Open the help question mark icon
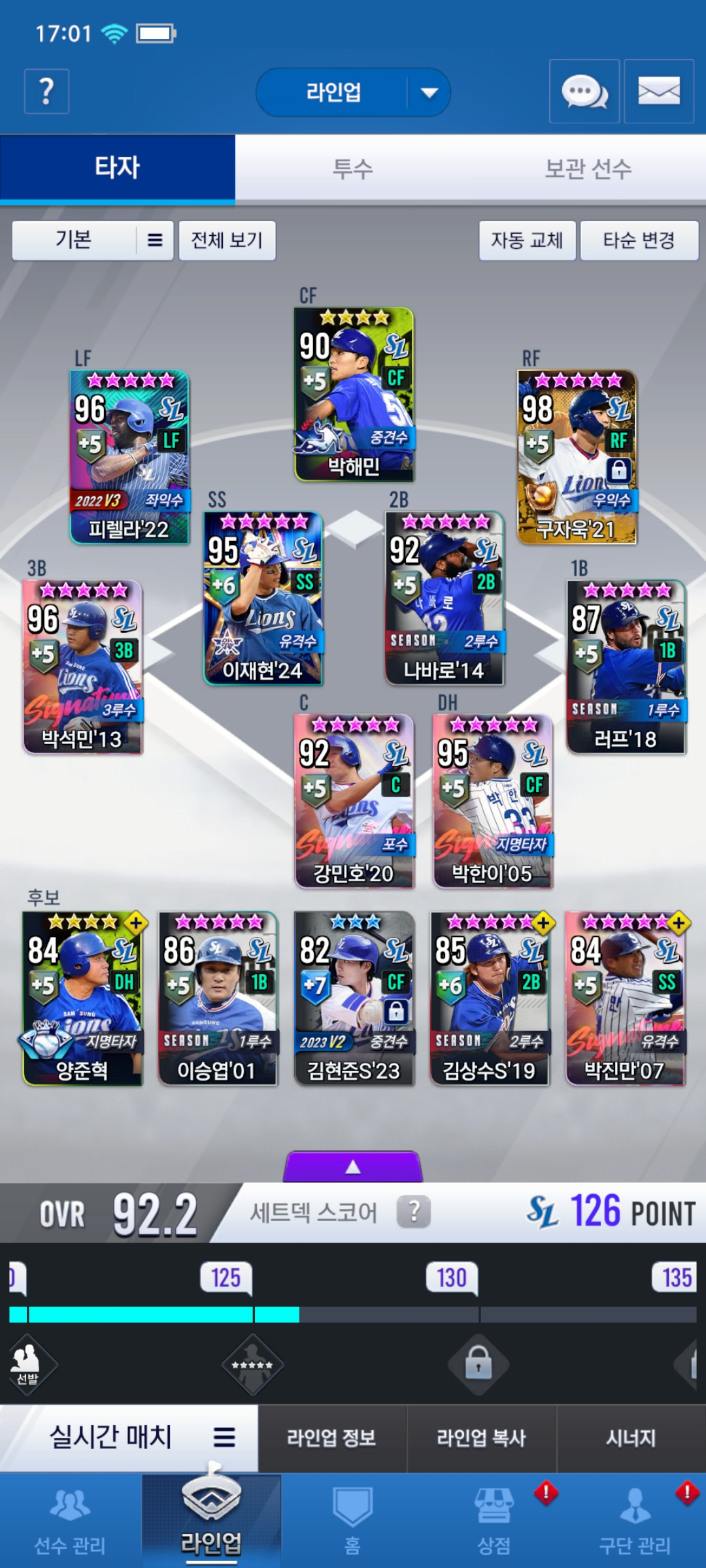This screenshot has height=1568, width=706. coord(46,91)
